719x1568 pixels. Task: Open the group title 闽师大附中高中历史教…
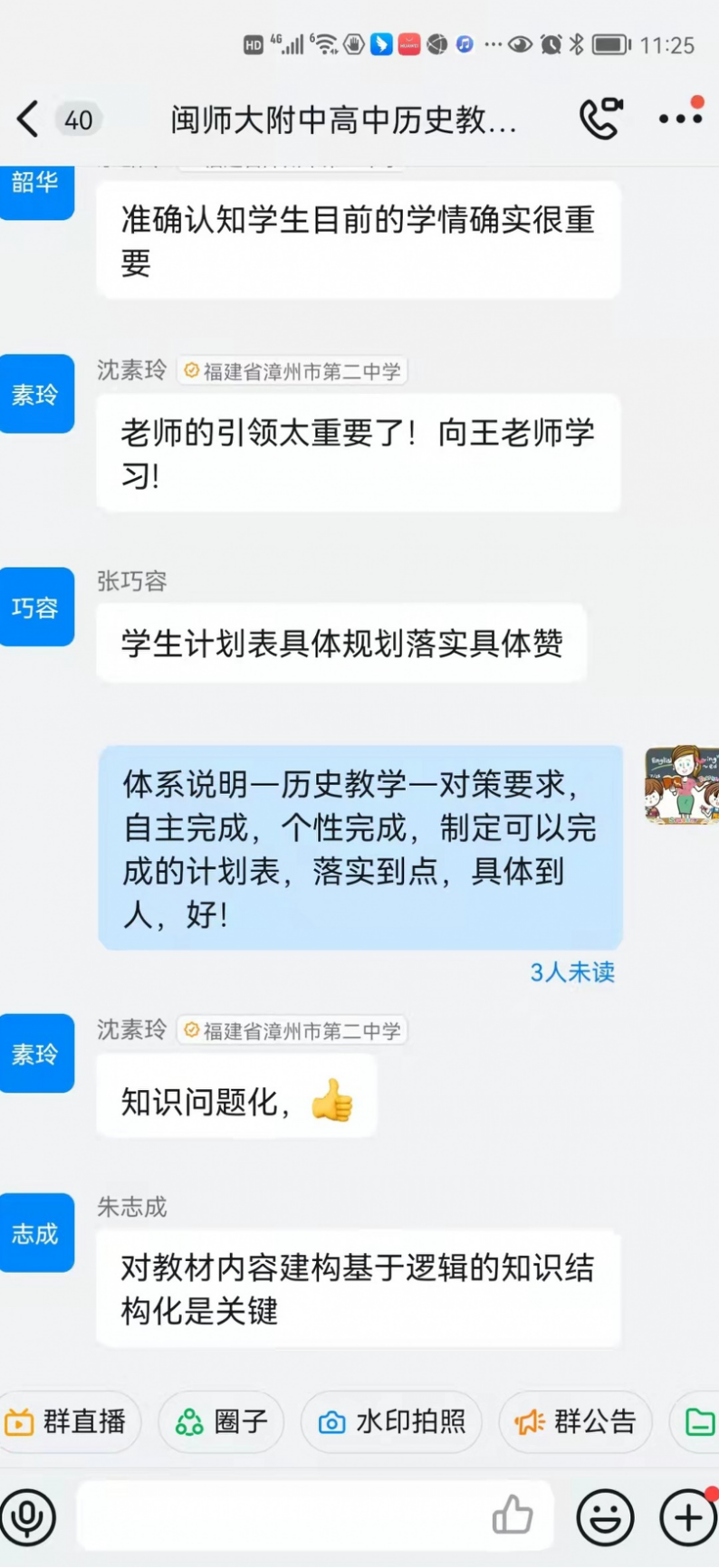[344, 120]
